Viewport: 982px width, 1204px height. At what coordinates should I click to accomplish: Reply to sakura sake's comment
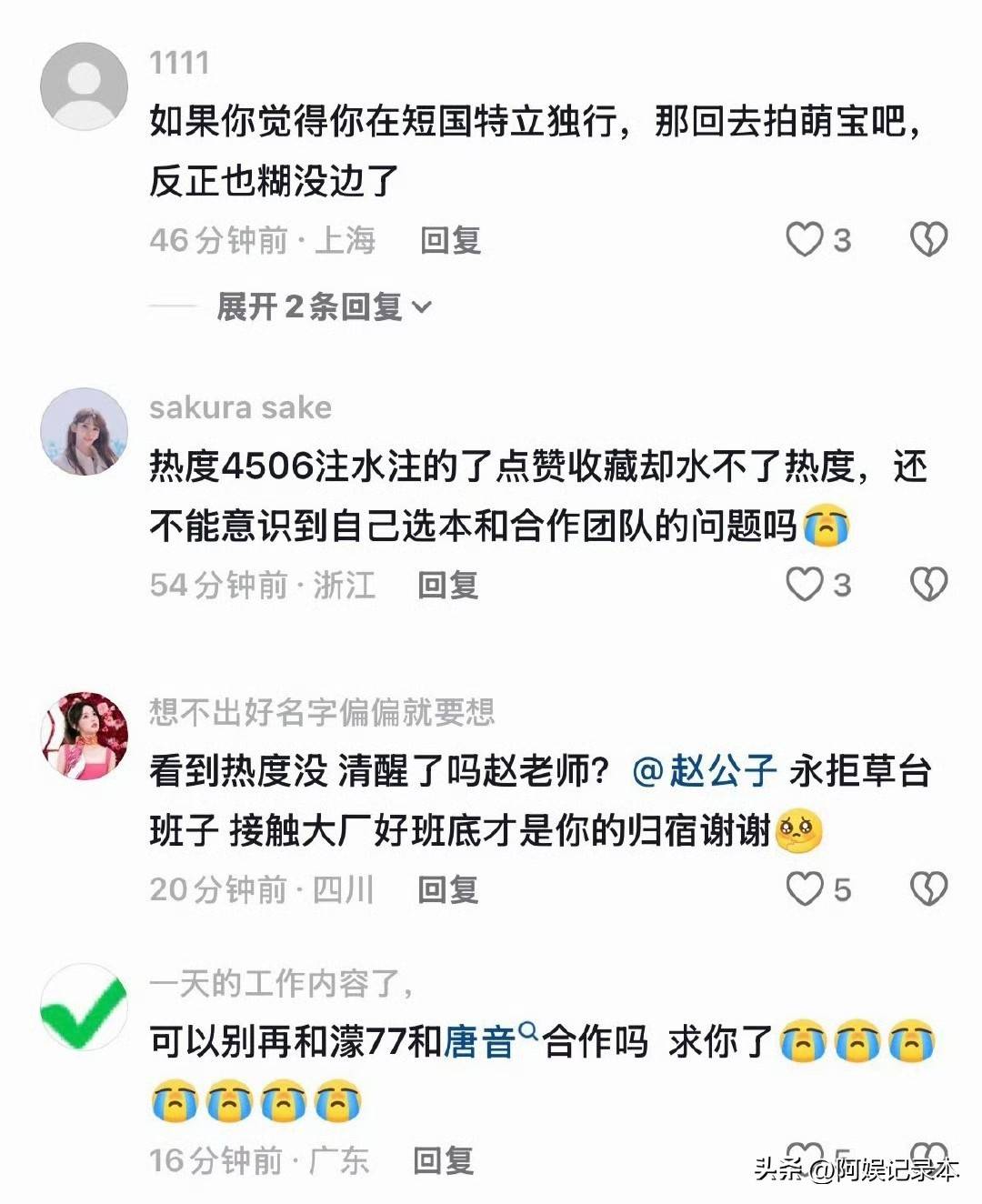click(447, 585)
